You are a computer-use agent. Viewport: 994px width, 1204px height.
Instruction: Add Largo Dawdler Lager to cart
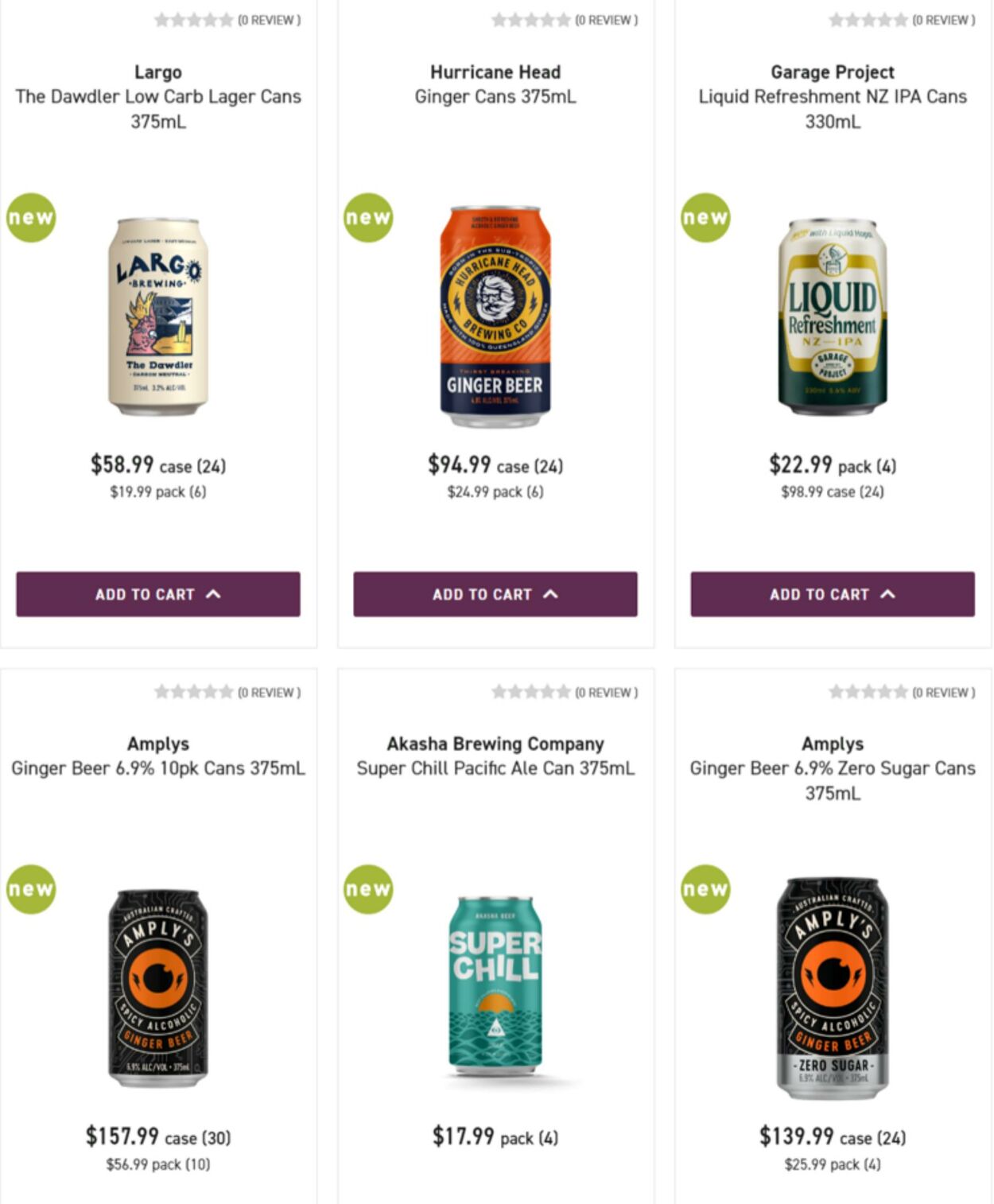coord(157,594)
